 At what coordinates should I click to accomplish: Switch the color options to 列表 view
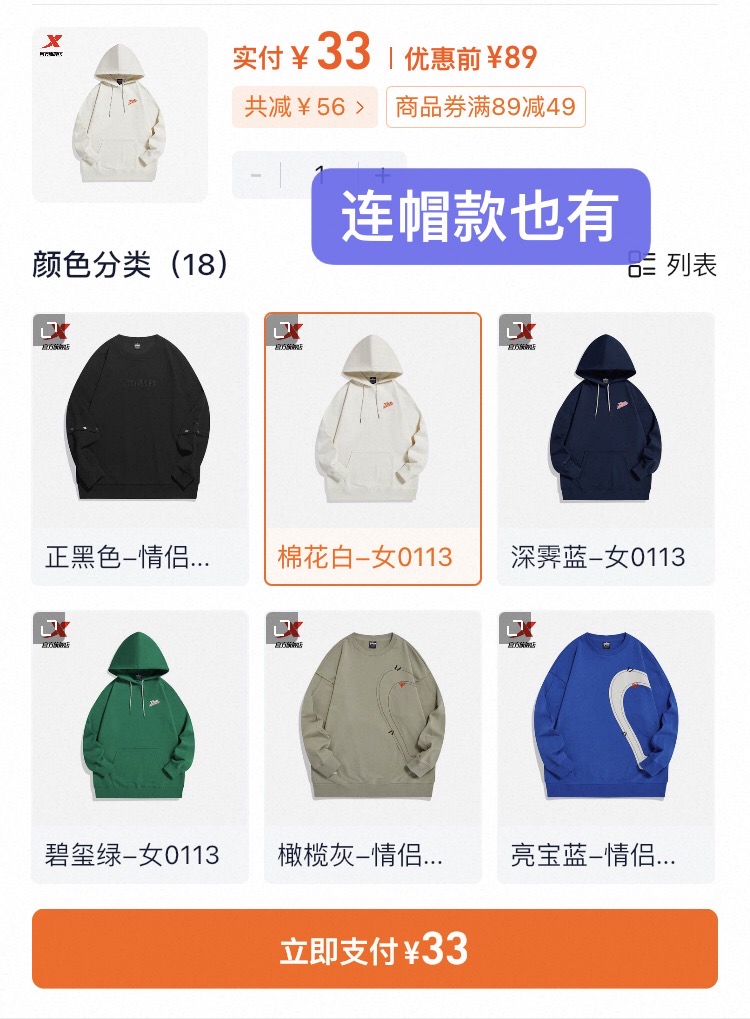pos(673,265)
